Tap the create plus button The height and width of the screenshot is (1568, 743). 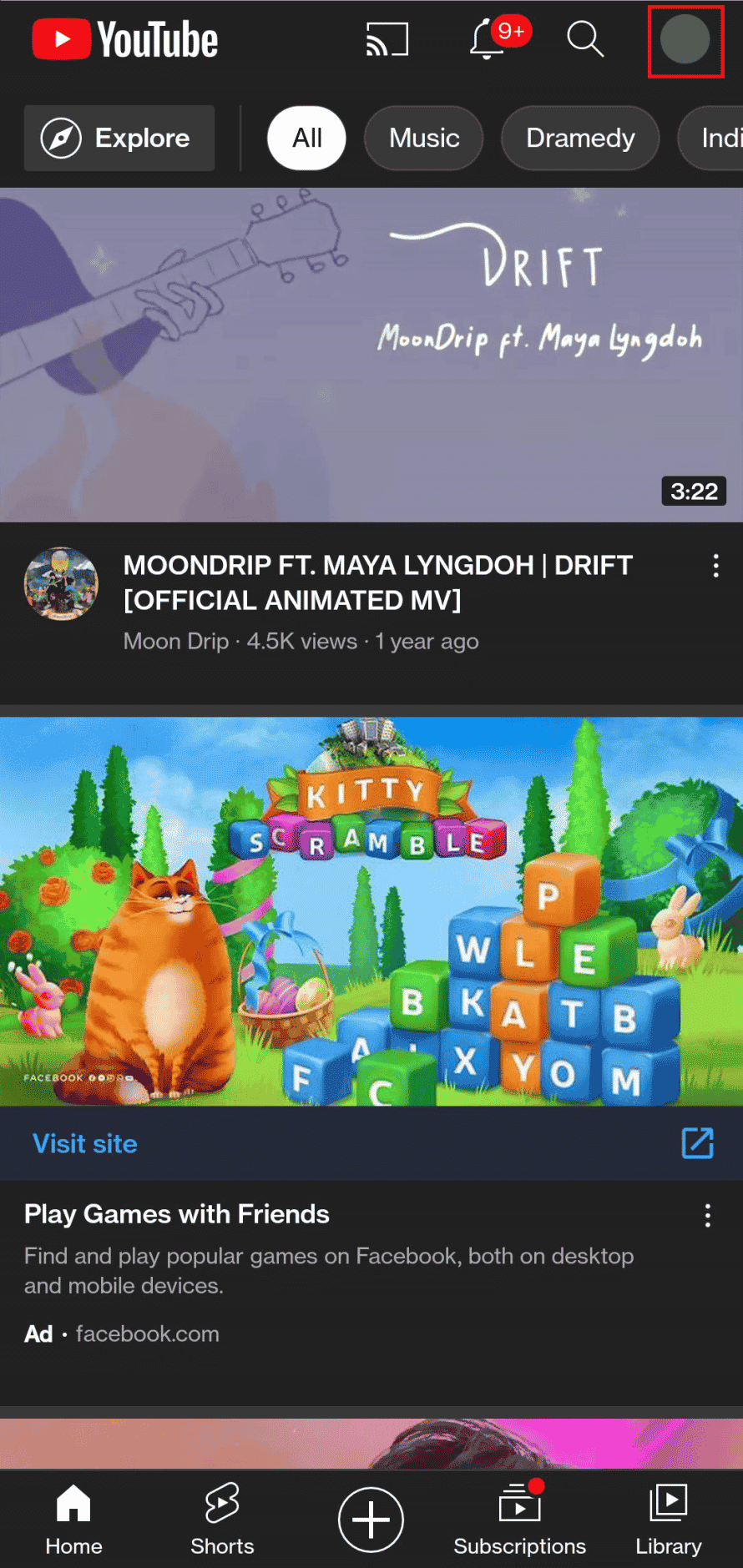(x=371, y=1520)
